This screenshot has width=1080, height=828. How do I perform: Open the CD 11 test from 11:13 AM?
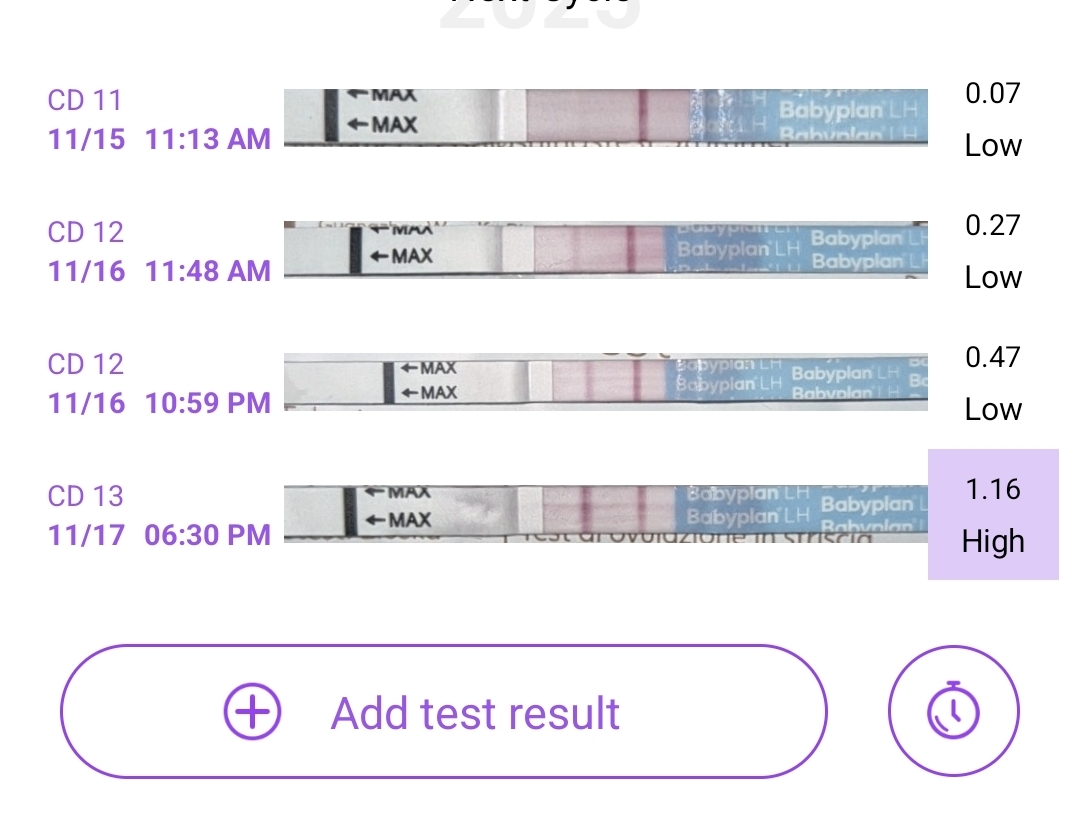(605, 118)
